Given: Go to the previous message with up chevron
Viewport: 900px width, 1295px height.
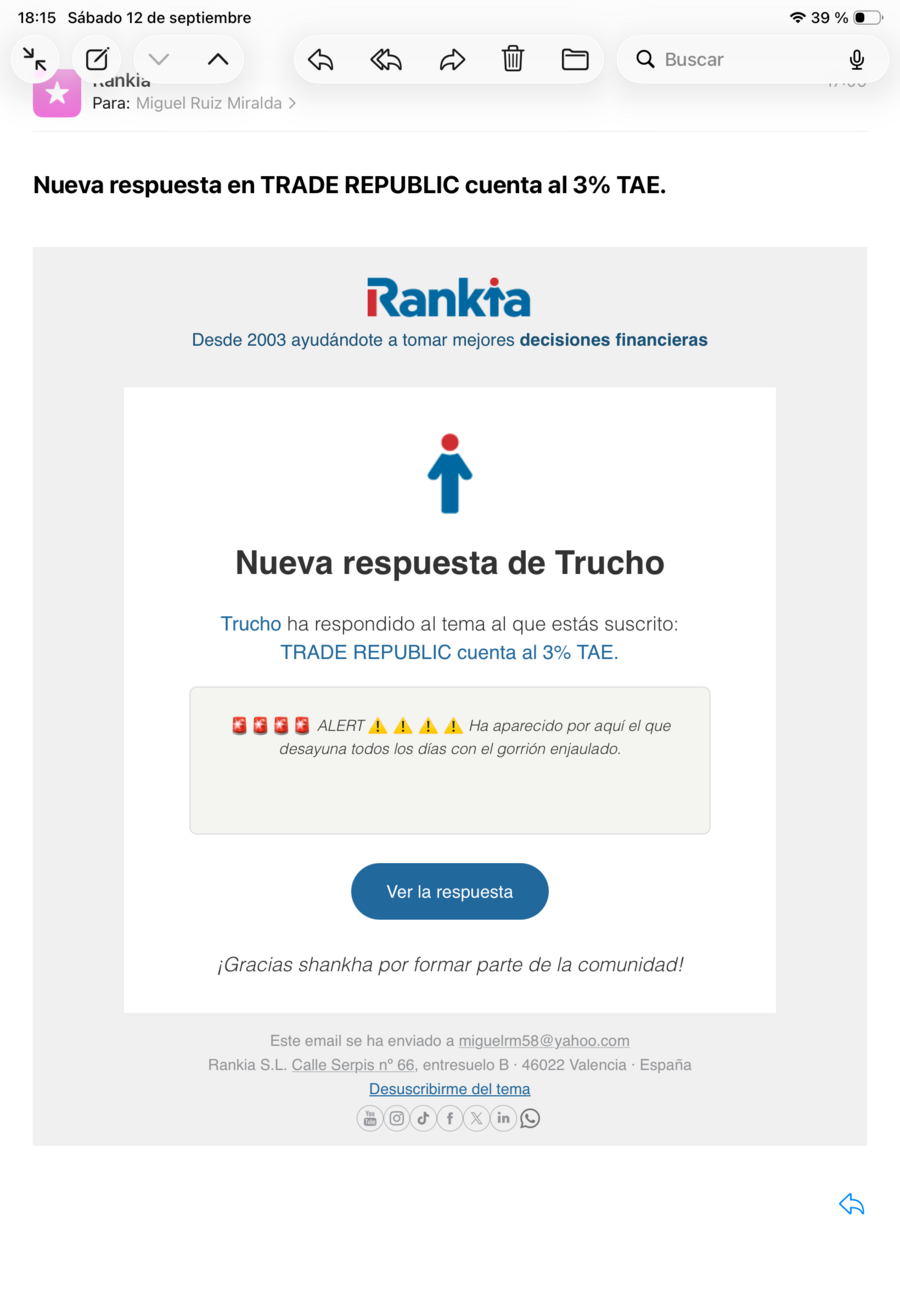Looking at the screenshot, I should pyautogui.click(x=217, y=59).
